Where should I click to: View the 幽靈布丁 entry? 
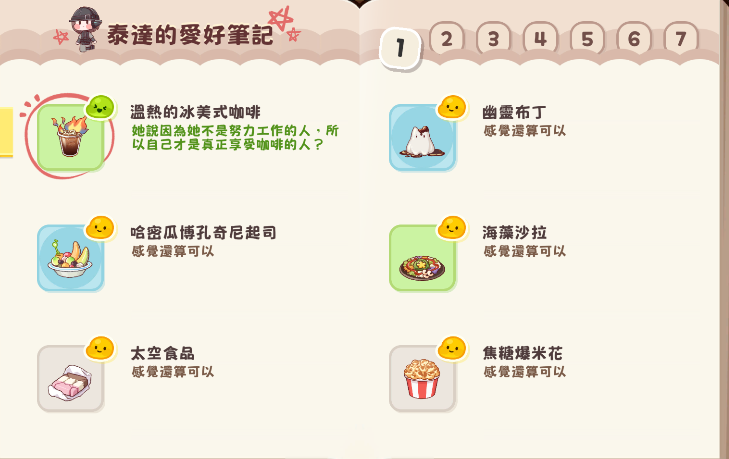(x=422, y=137)
